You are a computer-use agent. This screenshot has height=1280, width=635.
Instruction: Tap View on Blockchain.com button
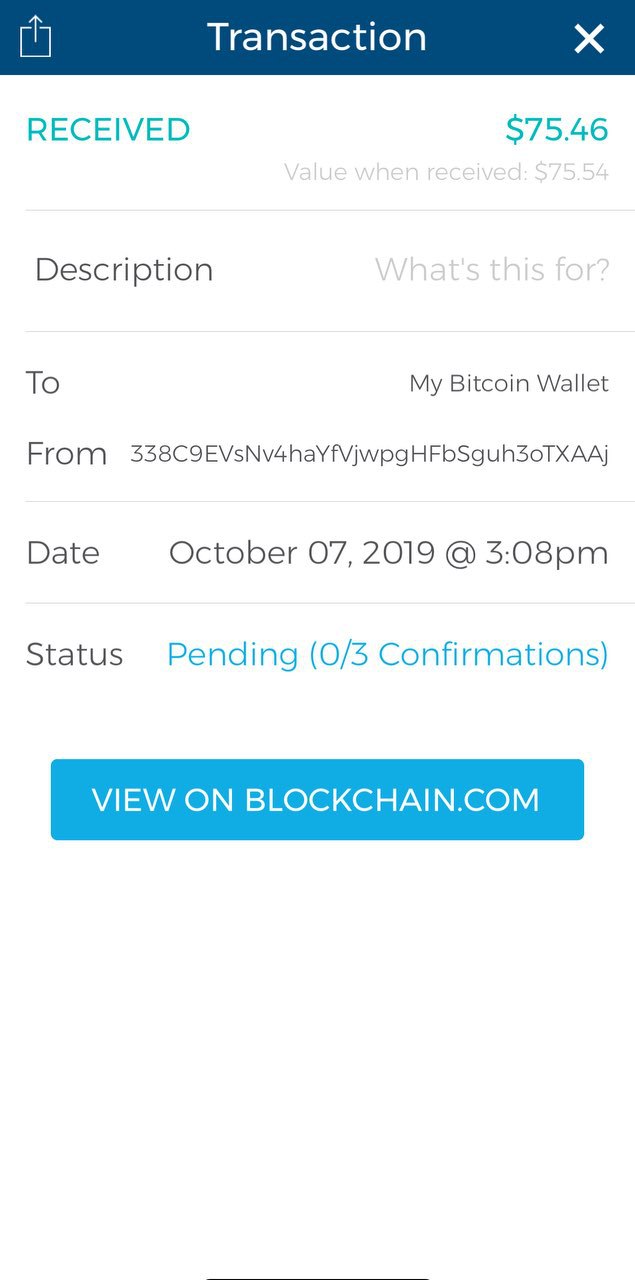coord(317,799)
